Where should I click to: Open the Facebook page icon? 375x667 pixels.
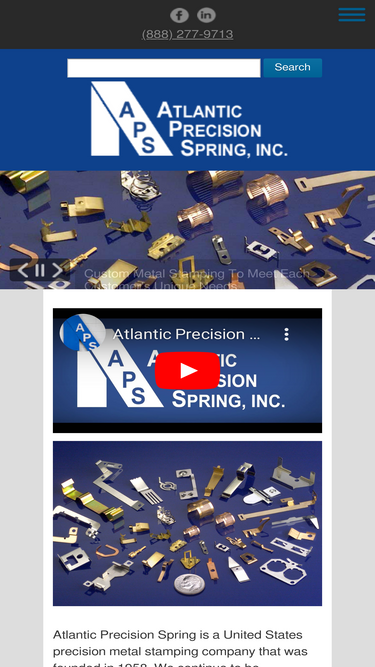pos(179,15)
